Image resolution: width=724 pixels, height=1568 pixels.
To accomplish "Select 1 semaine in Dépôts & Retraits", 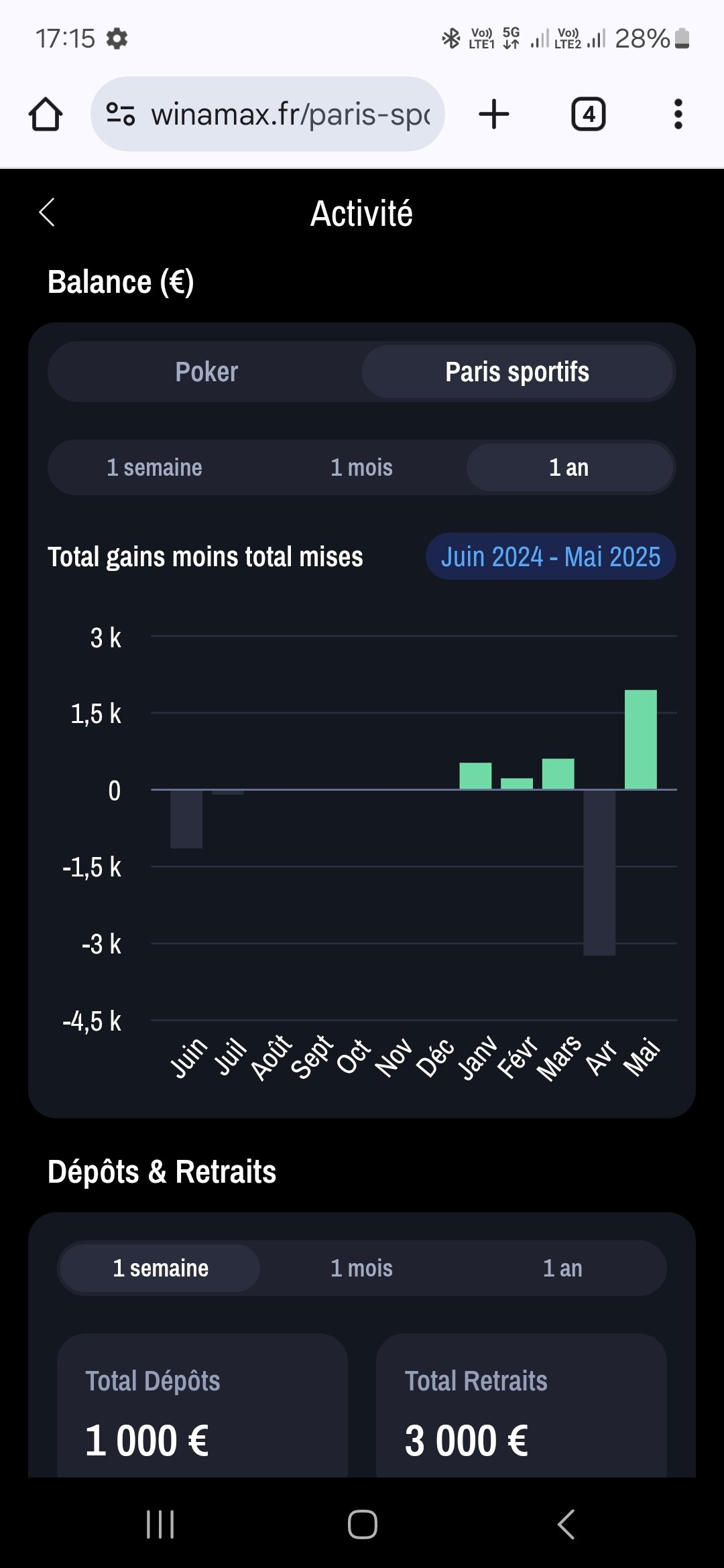I will tap(160, 1268).
